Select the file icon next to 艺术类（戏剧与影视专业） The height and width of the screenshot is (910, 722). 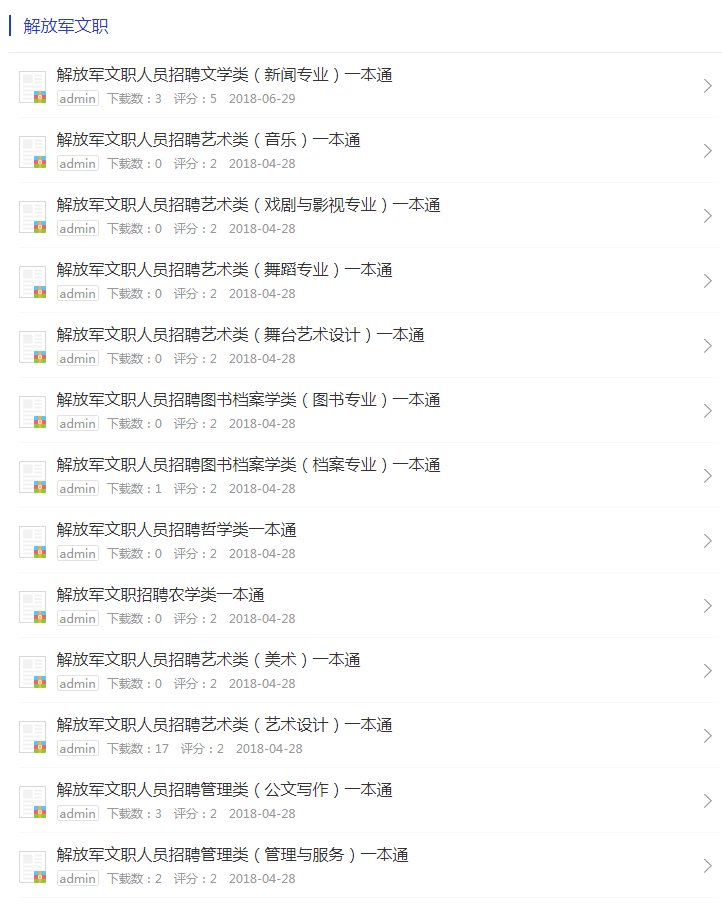[x=33, y=216]
